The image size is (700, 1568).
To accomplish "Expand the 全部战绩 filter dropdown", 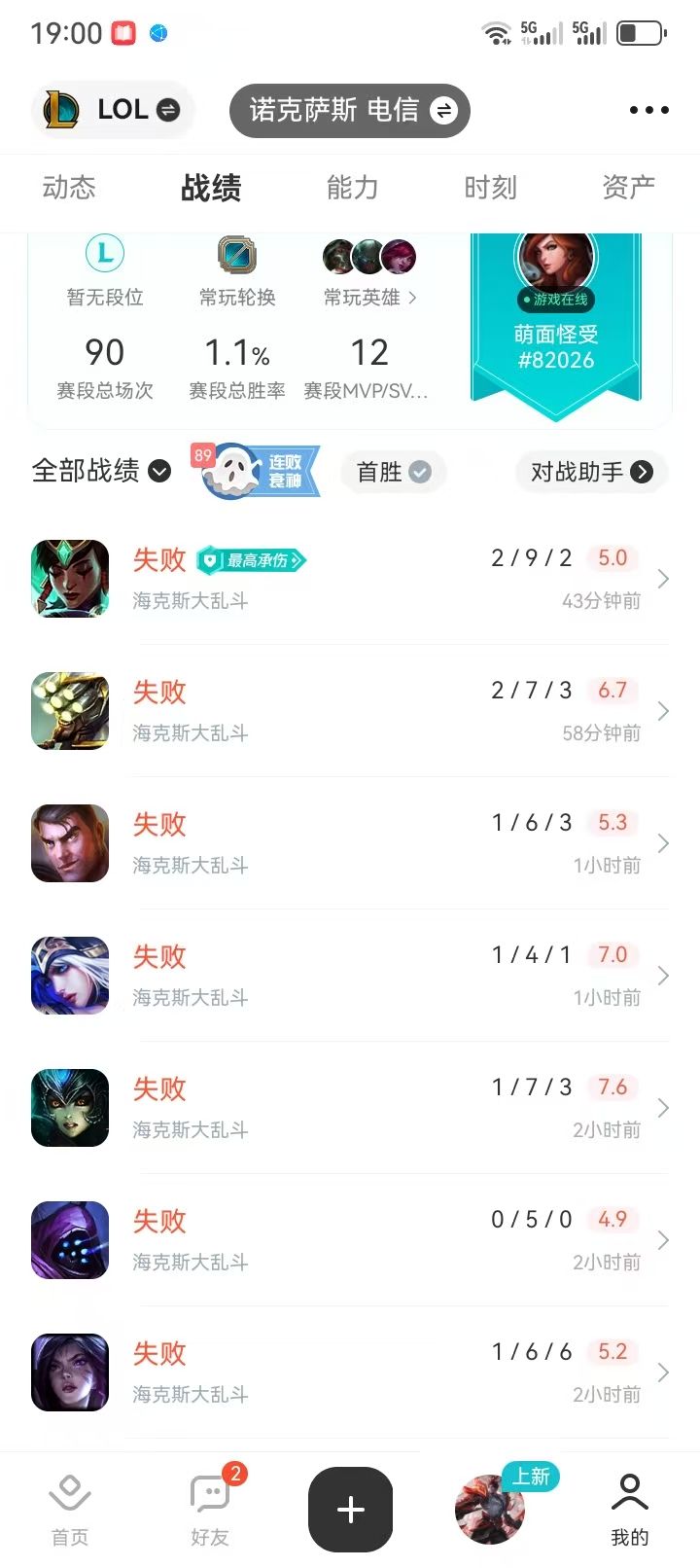I will 158,472.
